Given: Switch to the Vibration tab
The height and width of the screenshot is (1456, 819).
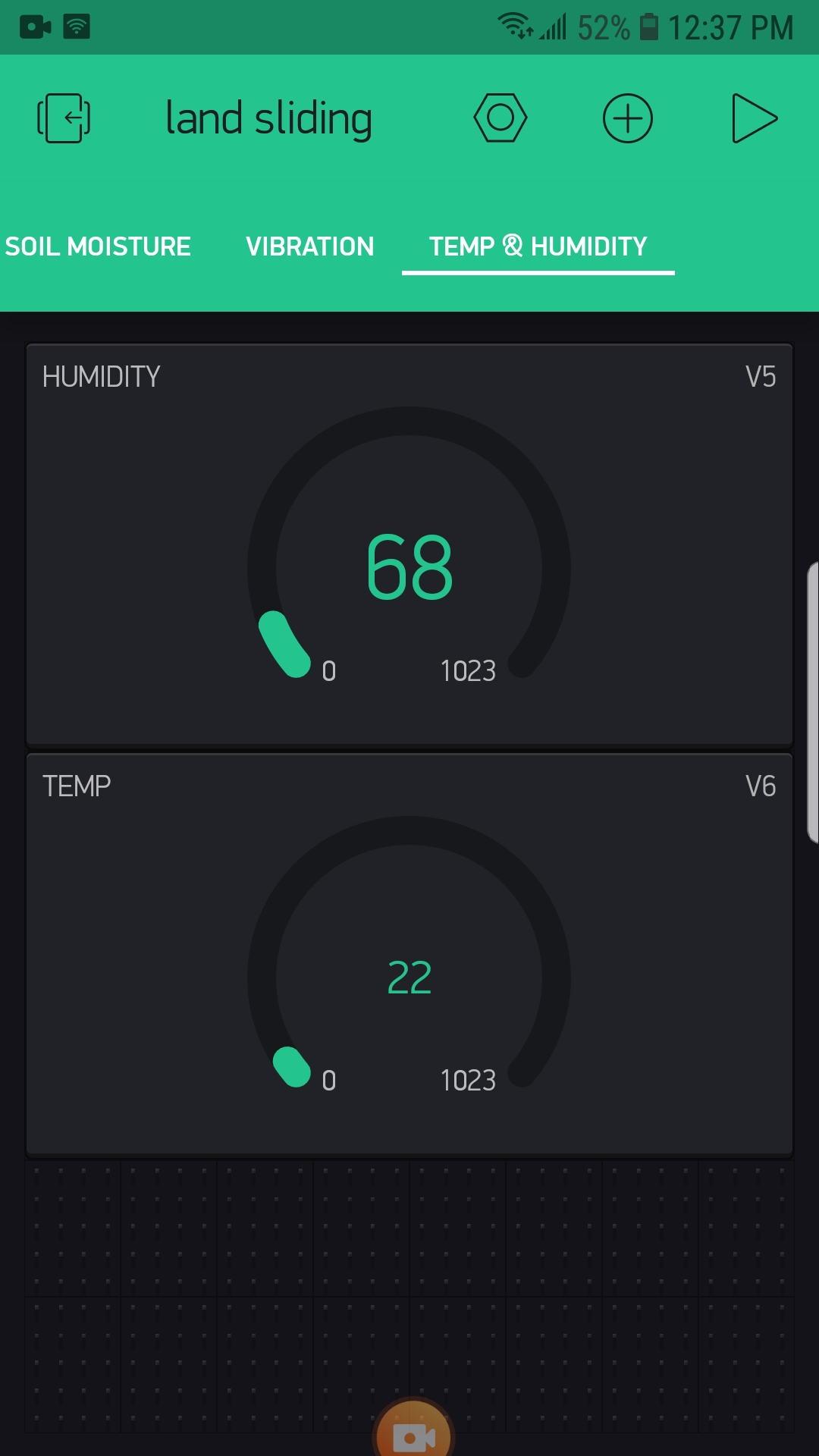Looking at the screenshot, I should [309, 246].
